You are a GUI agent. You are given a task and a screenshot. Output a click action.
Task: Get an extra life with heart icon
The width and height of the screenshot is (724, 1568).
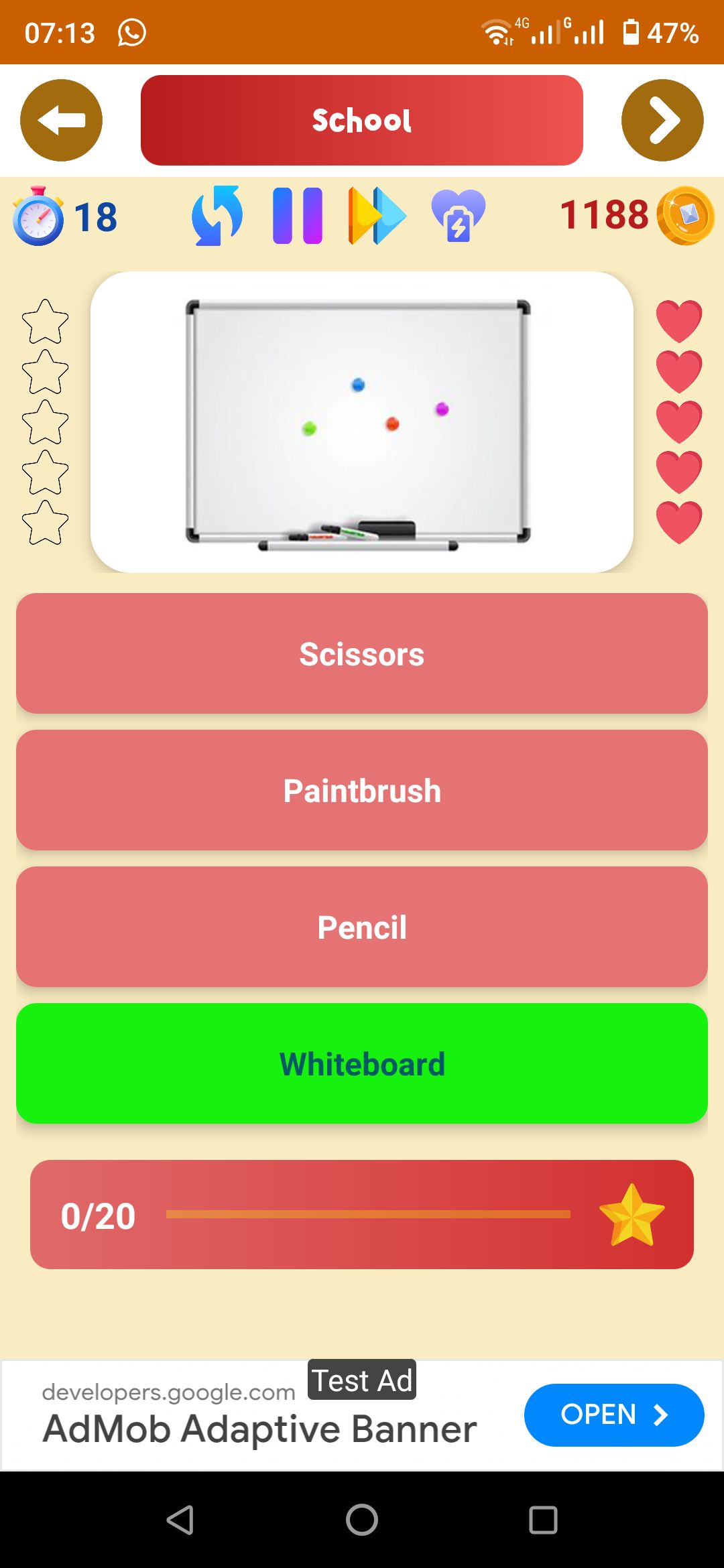(458, 216)
